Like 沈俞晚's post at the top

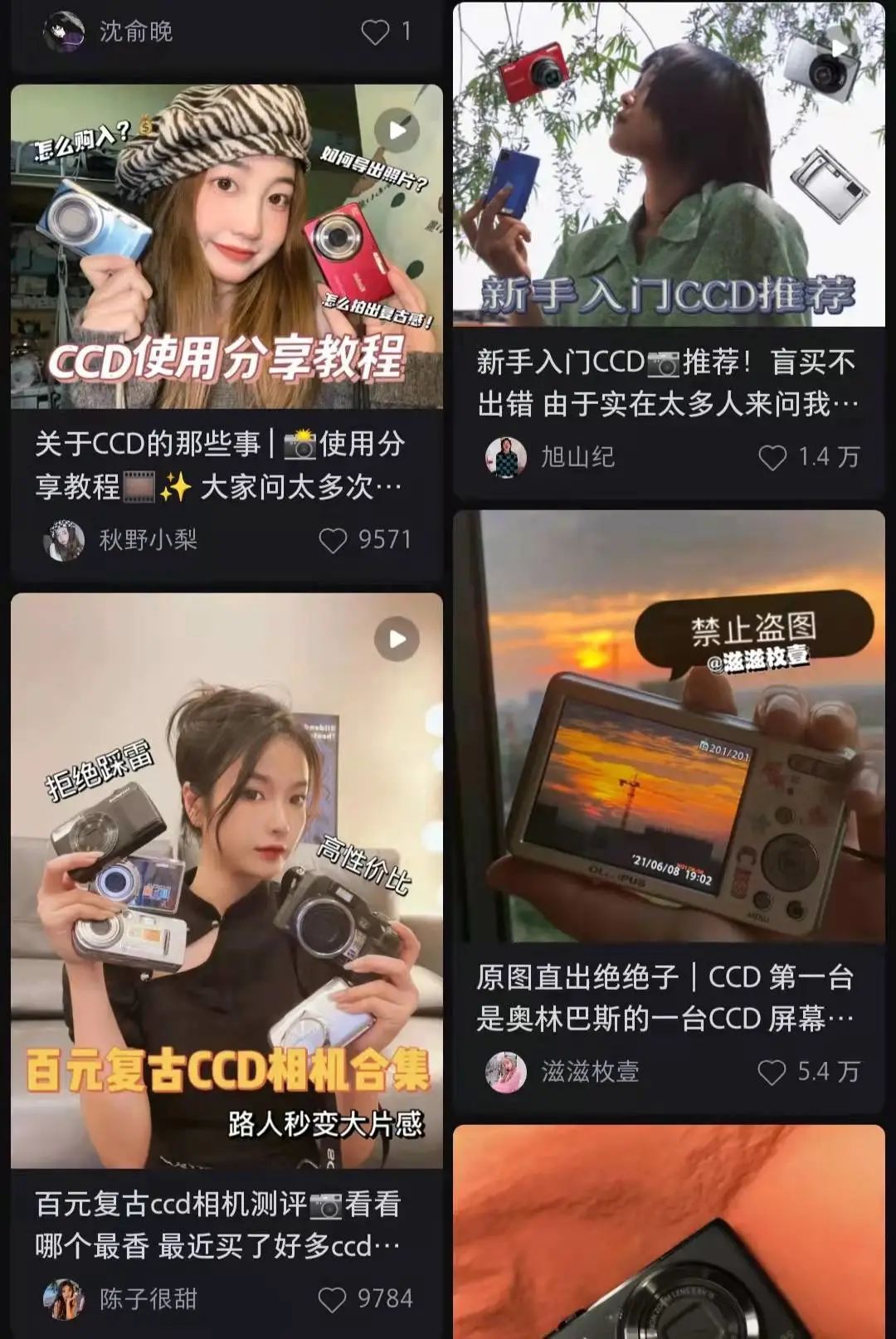[x=375, y=32]
